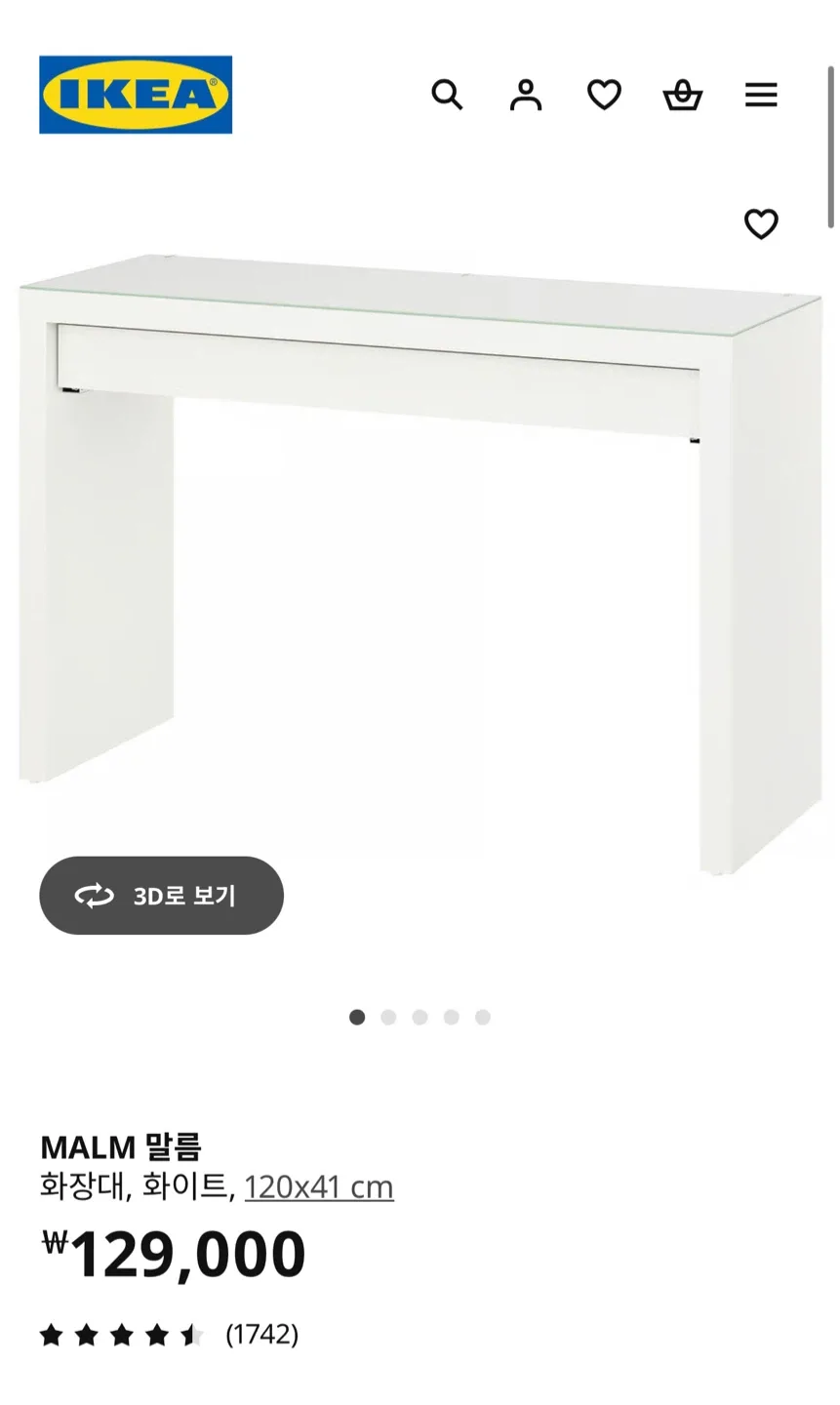Open the shopping basket
Image resolution: width=840 pixels, height=1405 pixels.
(x=682, y=95)
